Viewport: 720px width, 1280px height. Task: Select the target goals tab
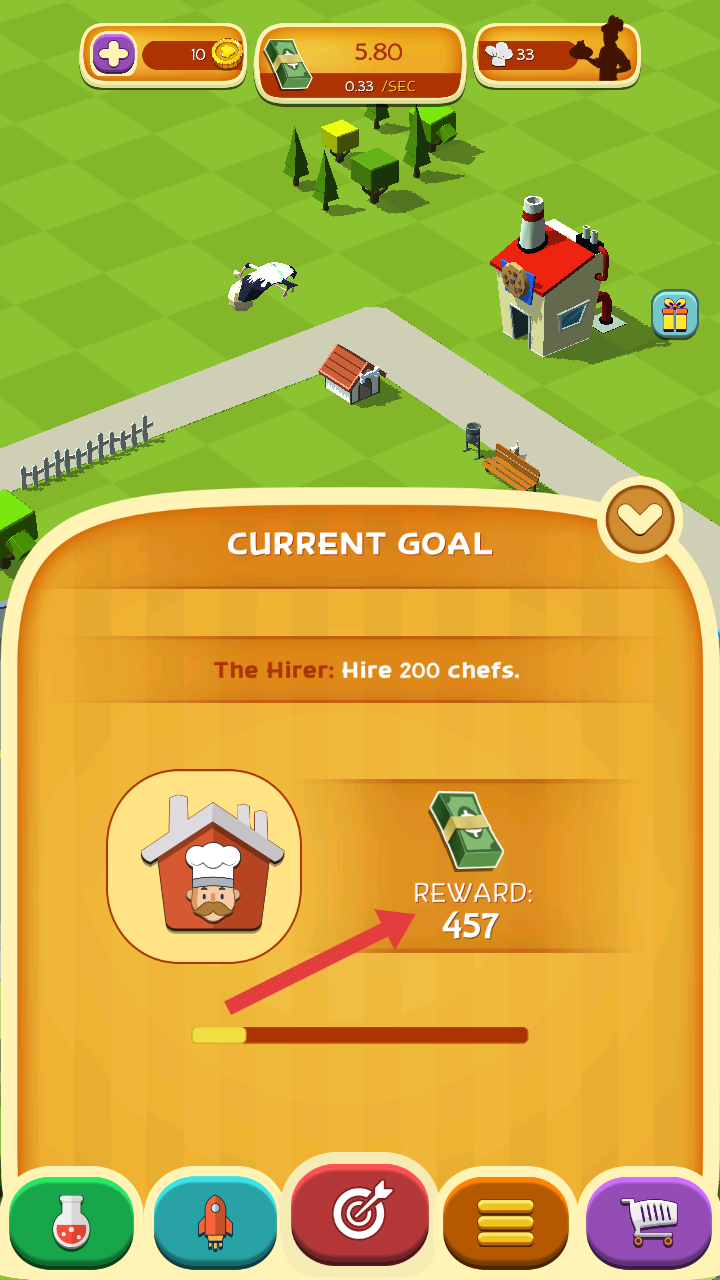360,1215
